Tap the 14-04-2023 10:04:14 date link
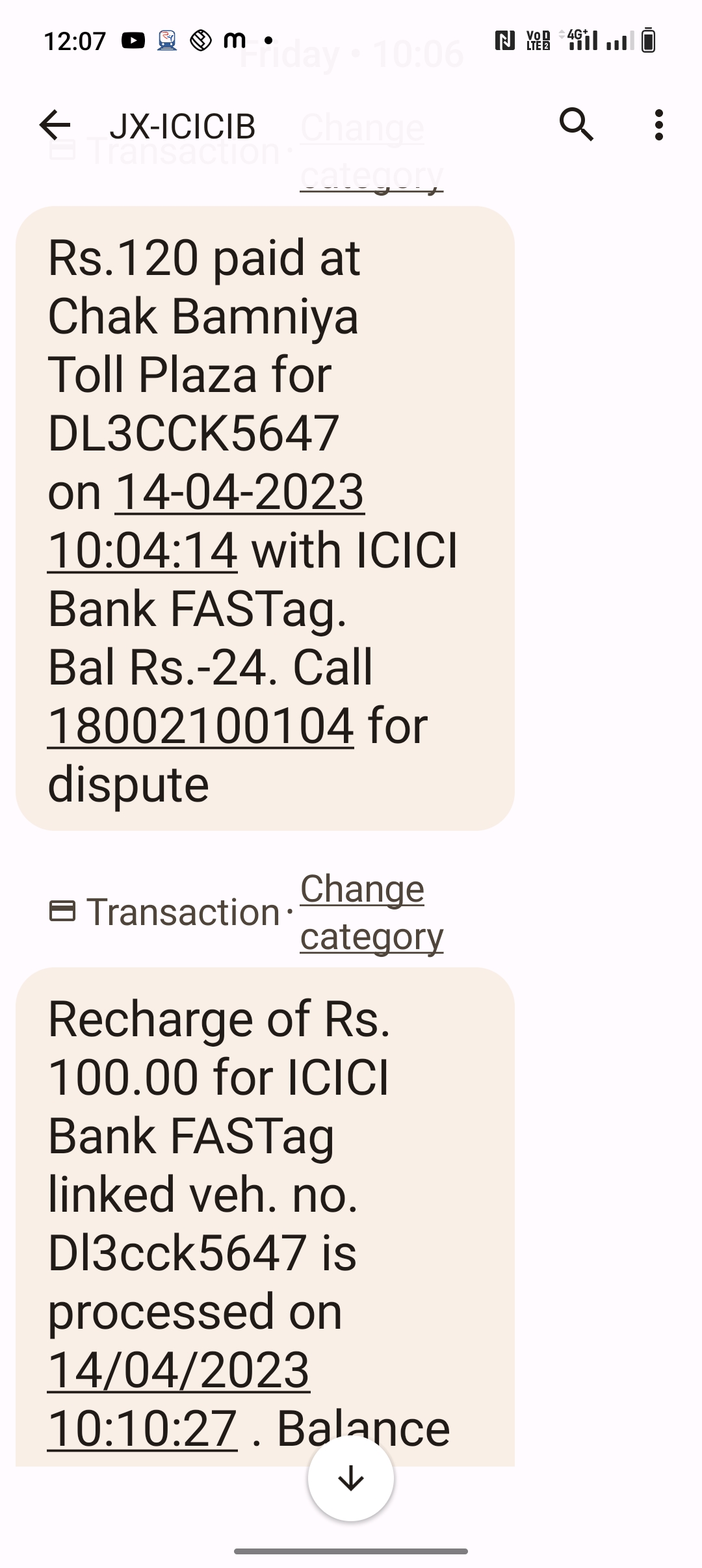 click(x=206, y=521)
